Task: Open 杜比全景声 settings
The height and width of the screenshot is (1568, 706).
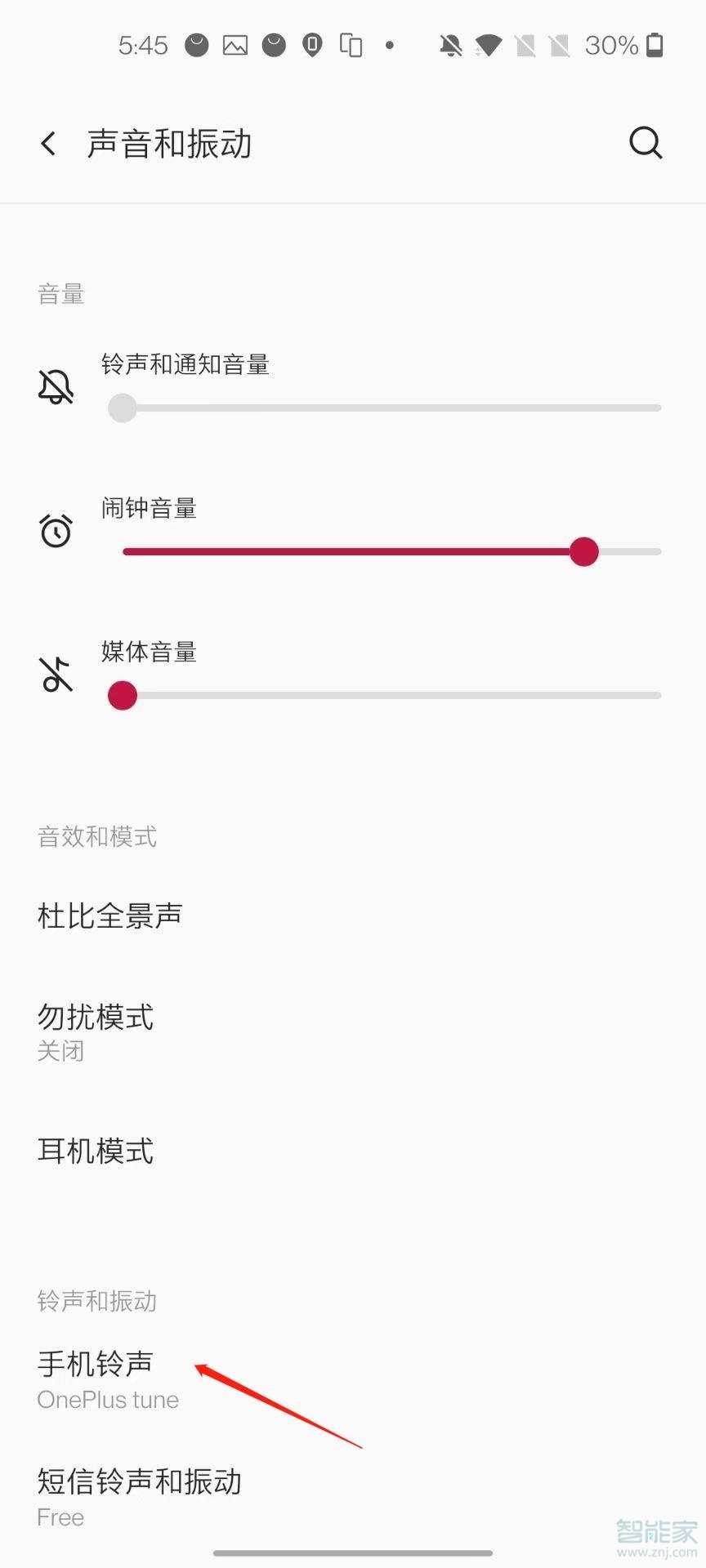Action: (x=109, y=915)
